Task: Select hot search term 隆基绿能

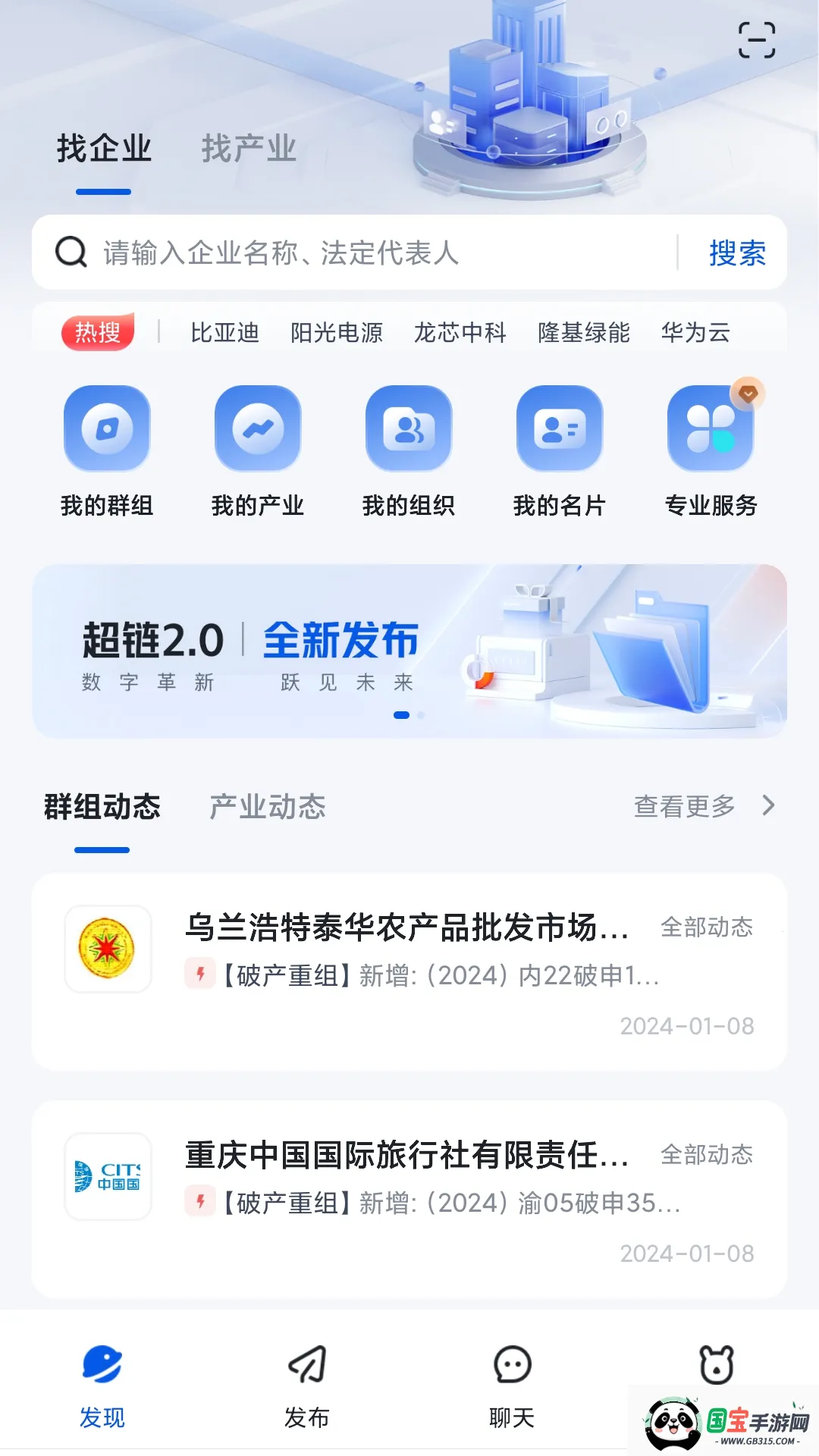Action: pyautogui.click(x=584, y=332)
